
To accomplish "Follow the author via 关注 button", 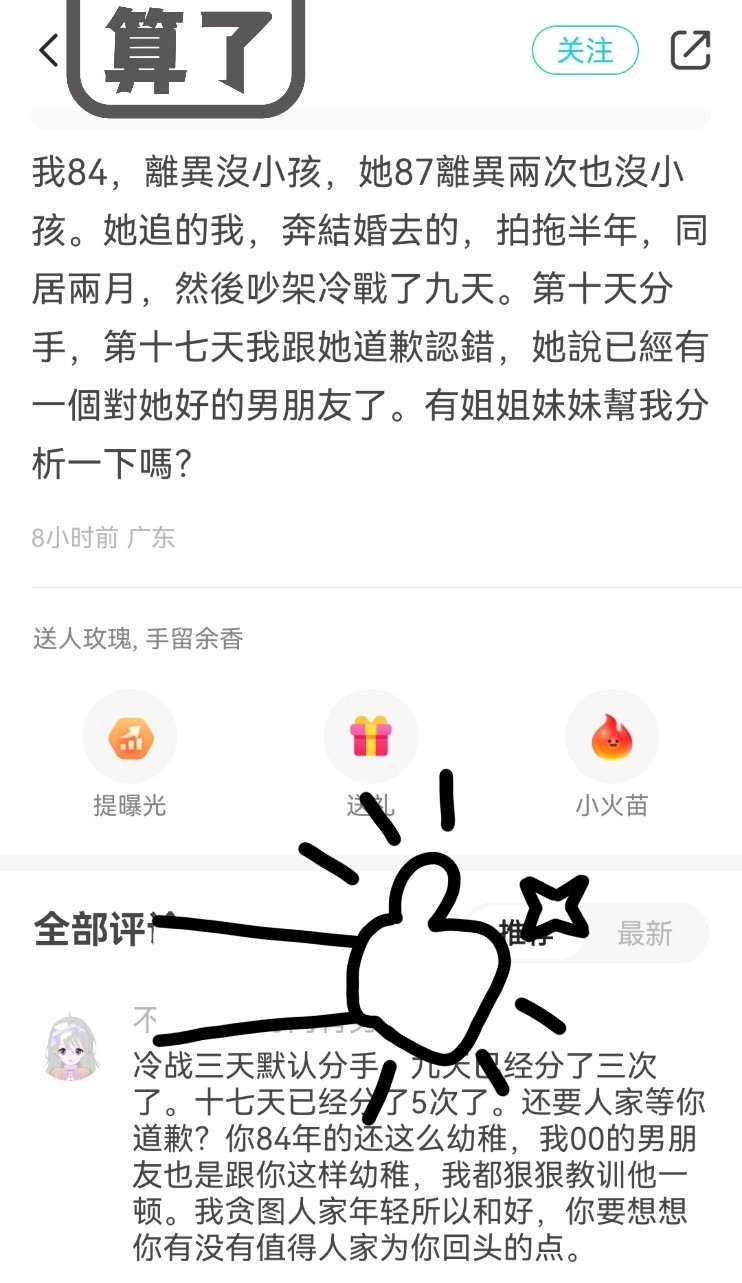I will pyautogui.click(x=585, y=50).
